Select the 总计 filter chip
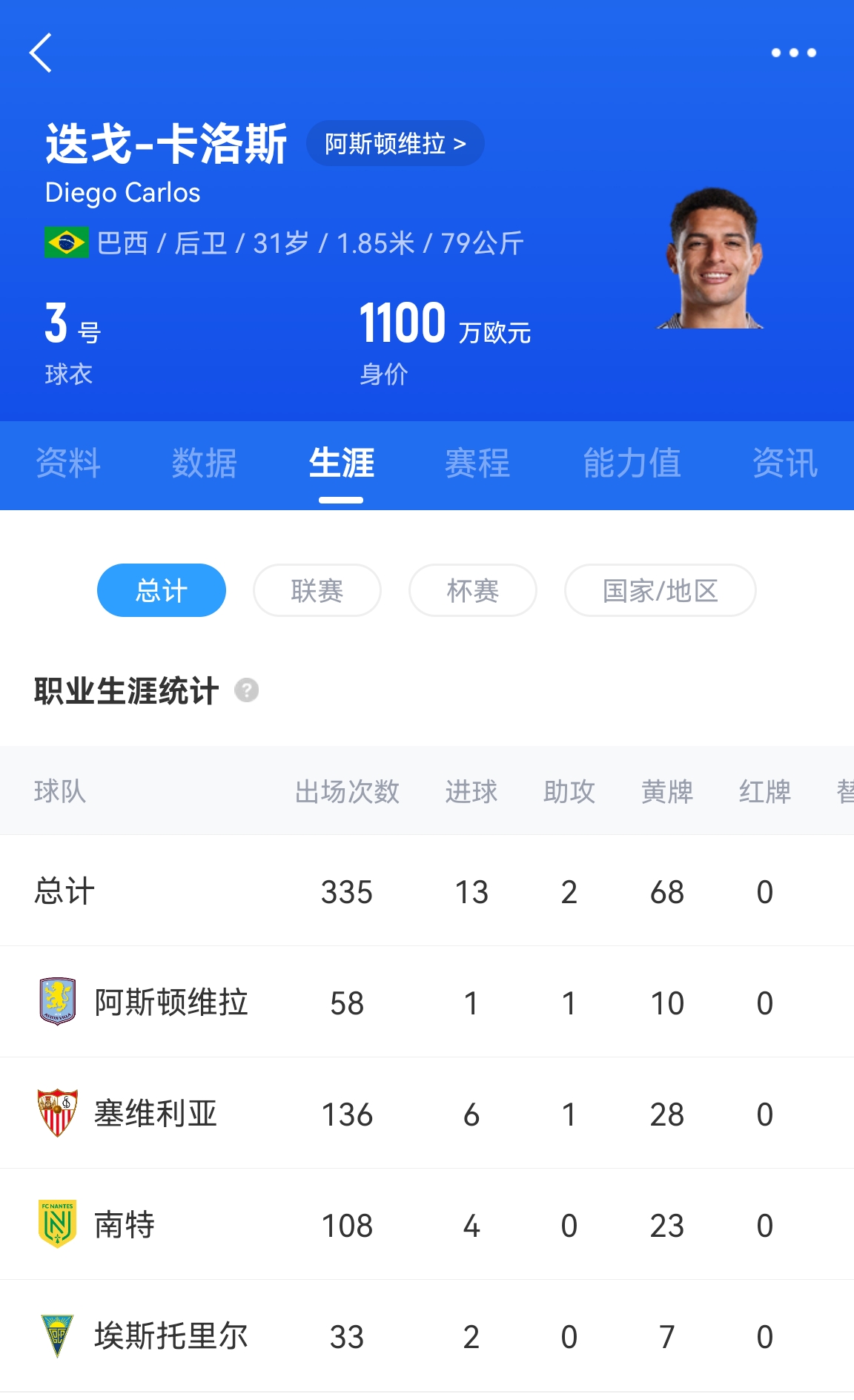 162,591
